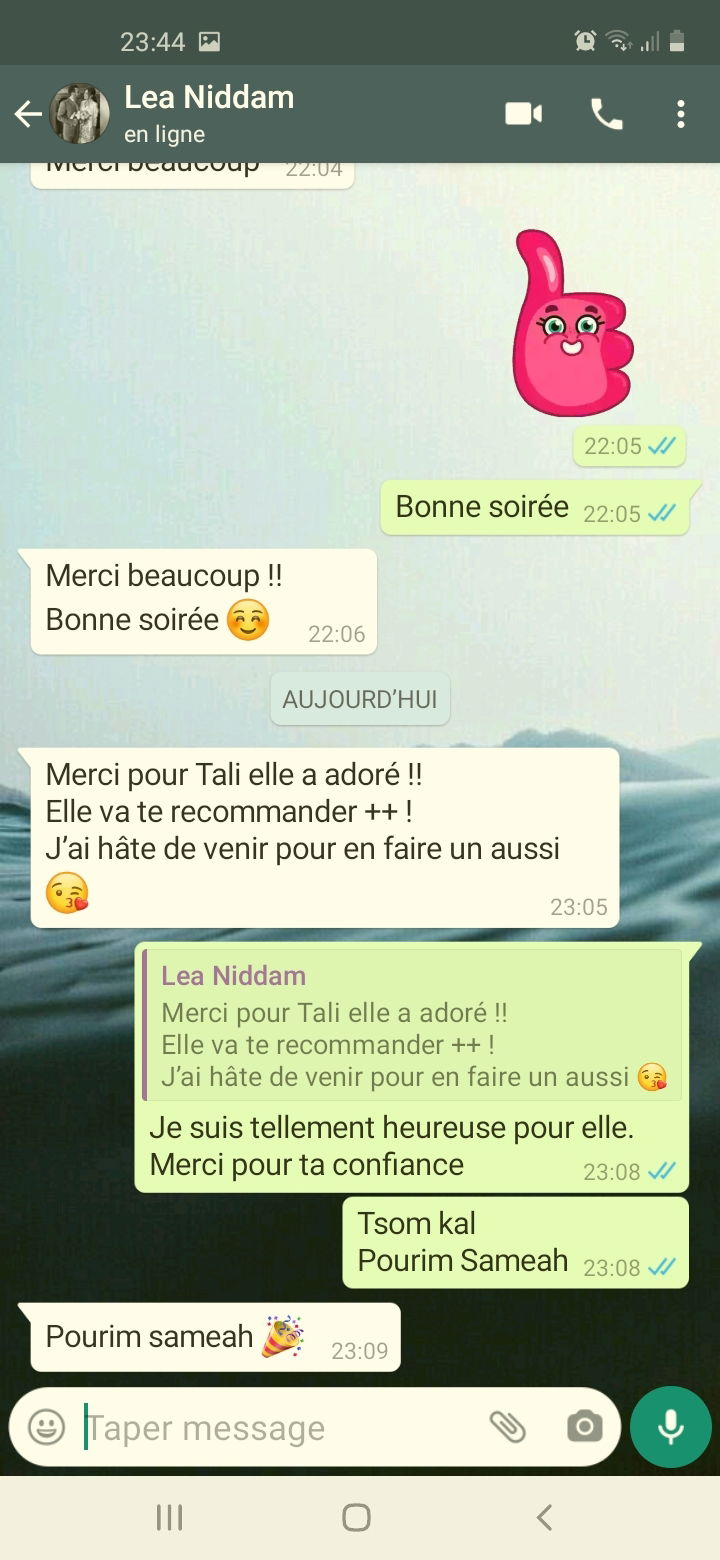720x1560 pixels.
Task: Start a voice call with Lea Niddam
Action: (x=606, y=114)
